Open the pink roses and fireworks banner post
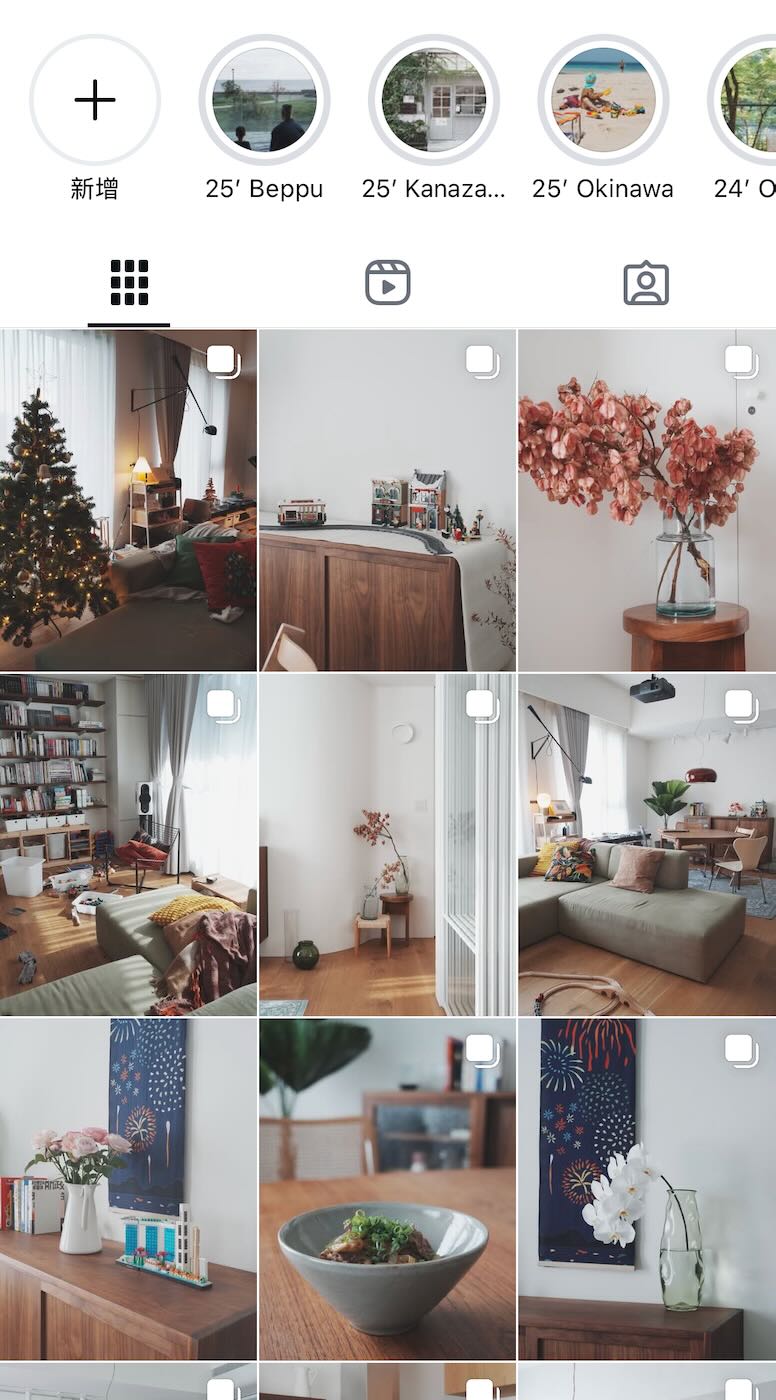The image size is (776, 1400). [x=128, y=1188]
